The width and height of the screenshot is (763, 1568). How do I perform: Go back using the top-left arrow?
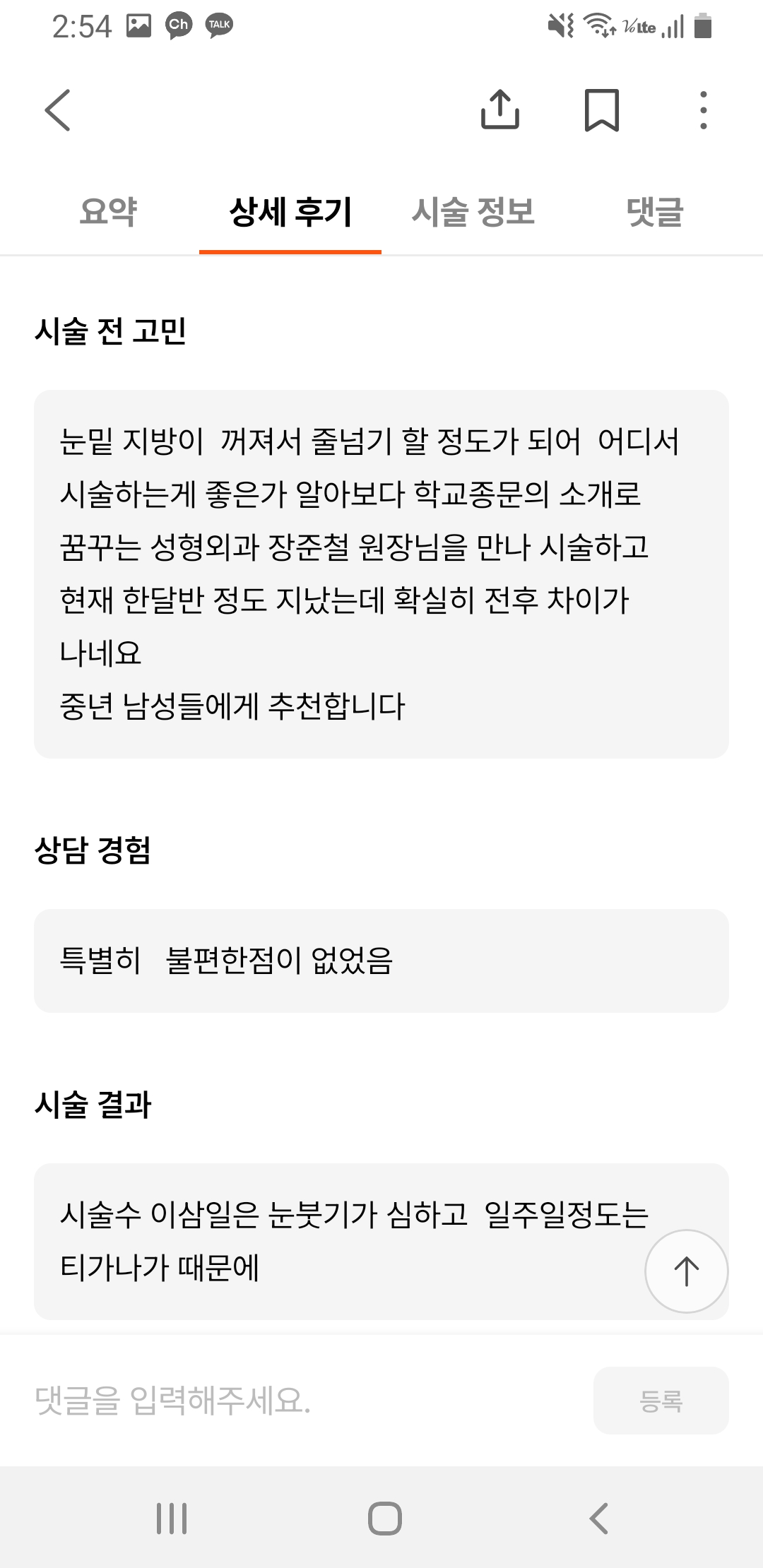pos(58,110)
